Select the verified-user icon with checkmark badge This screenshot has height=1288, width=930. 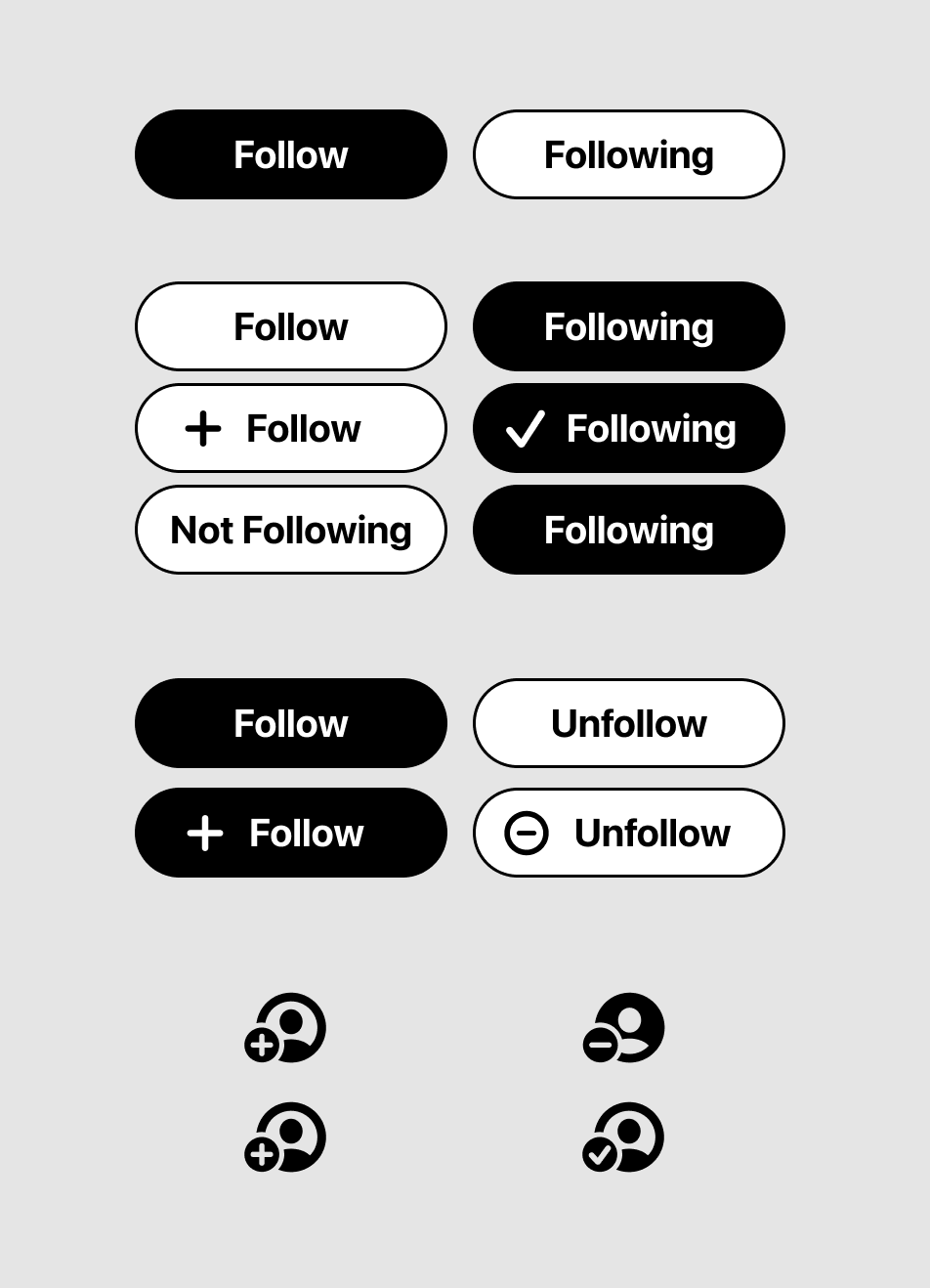(622, 1137)
